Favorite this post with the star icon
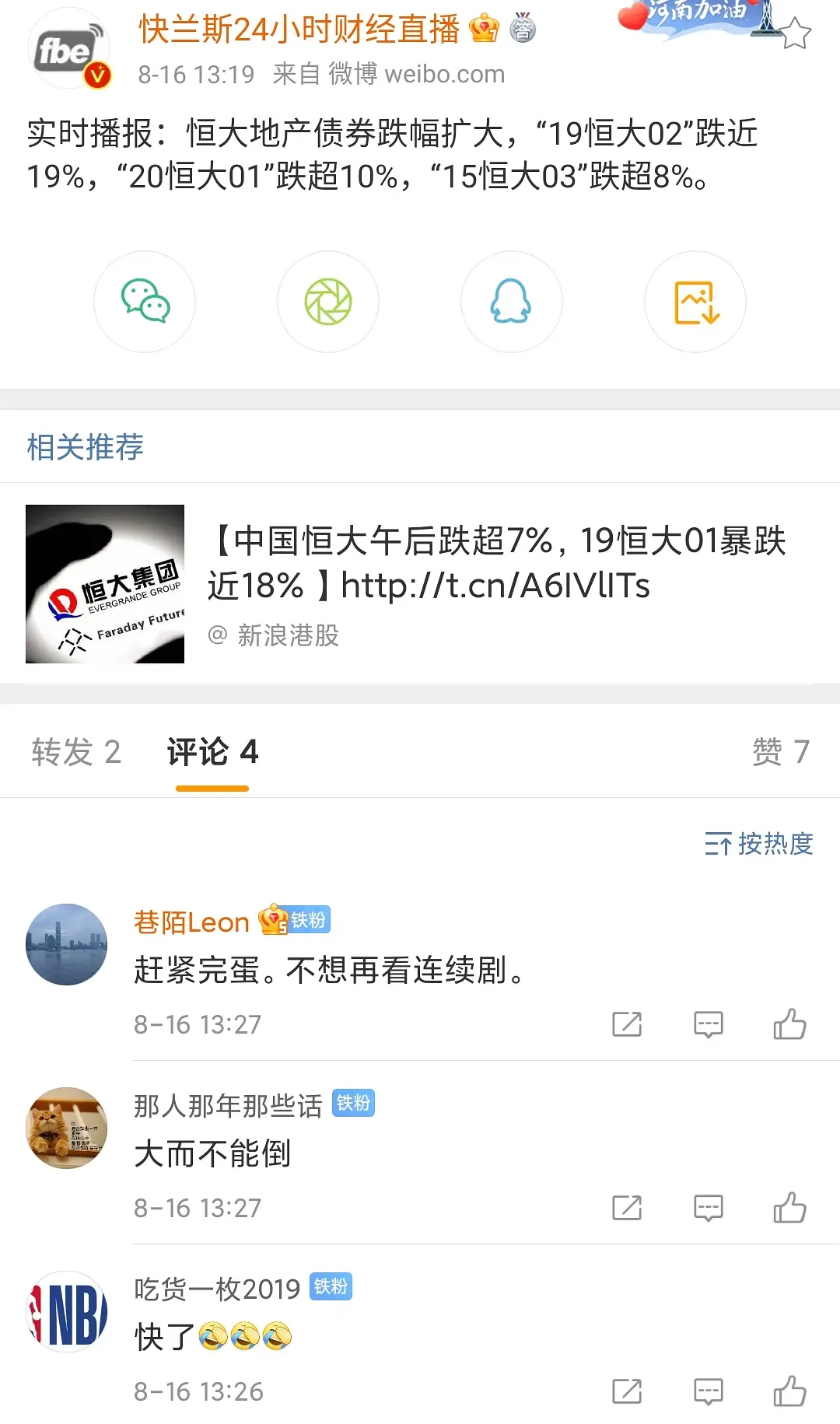The image size is (840, 1424). point(795,33)
